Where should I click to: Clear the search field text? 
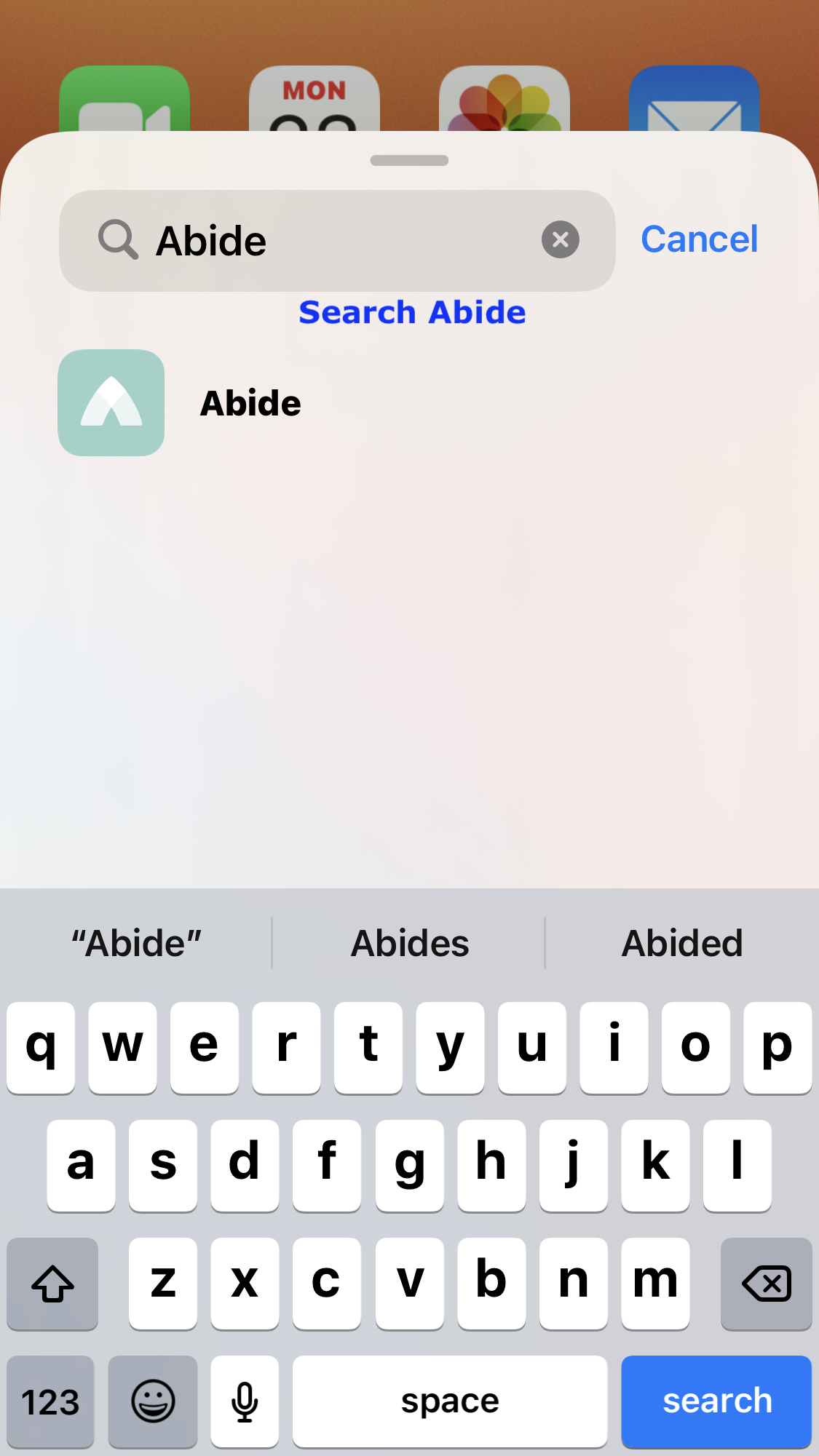click(560, 239)
